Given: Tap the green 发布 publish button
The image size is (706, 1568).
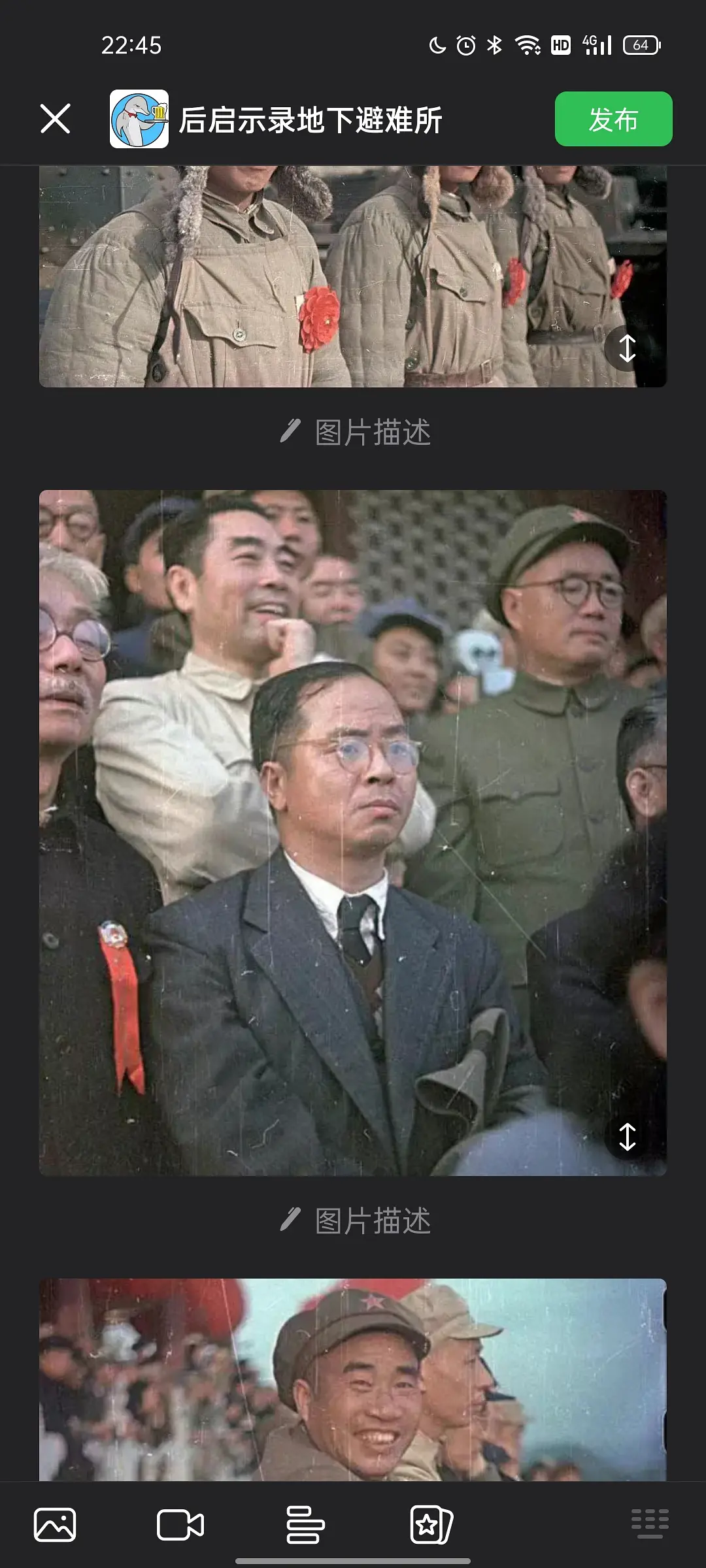Looking at the screenshot, I should [613, 119].
